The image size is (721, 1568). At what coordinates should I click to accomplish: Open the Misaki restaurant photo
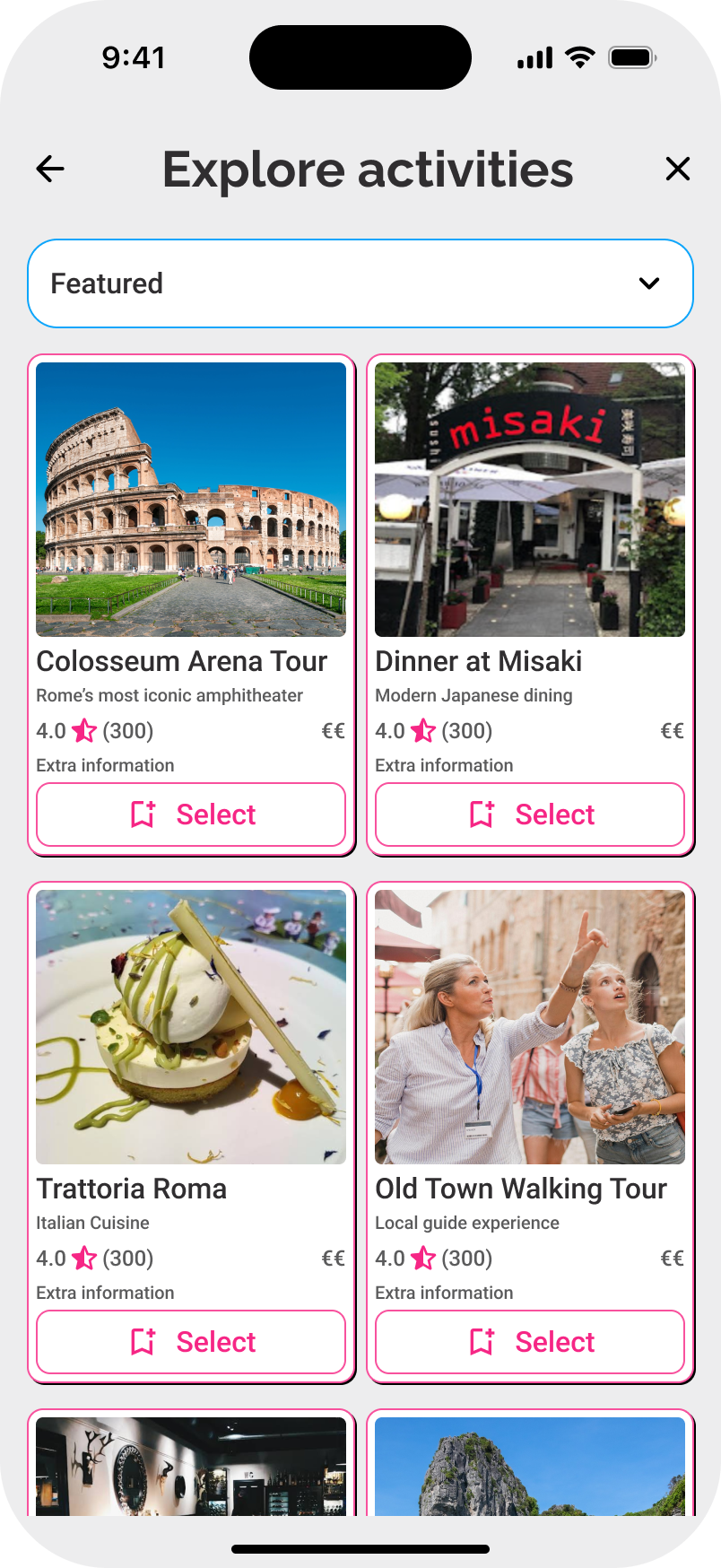(529, 499)
